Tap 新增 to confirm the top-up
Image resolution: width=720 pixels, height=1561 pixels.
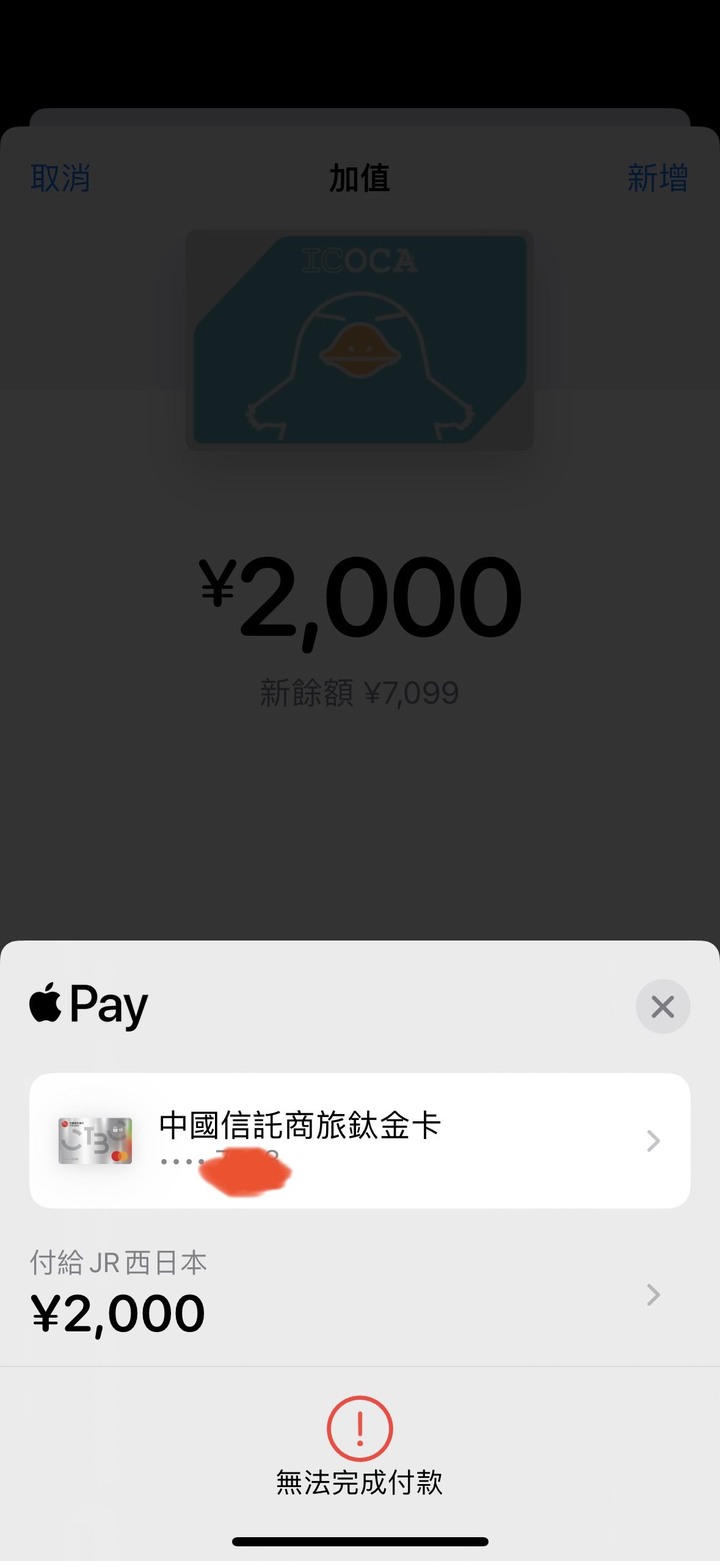[x=657, y=178]
